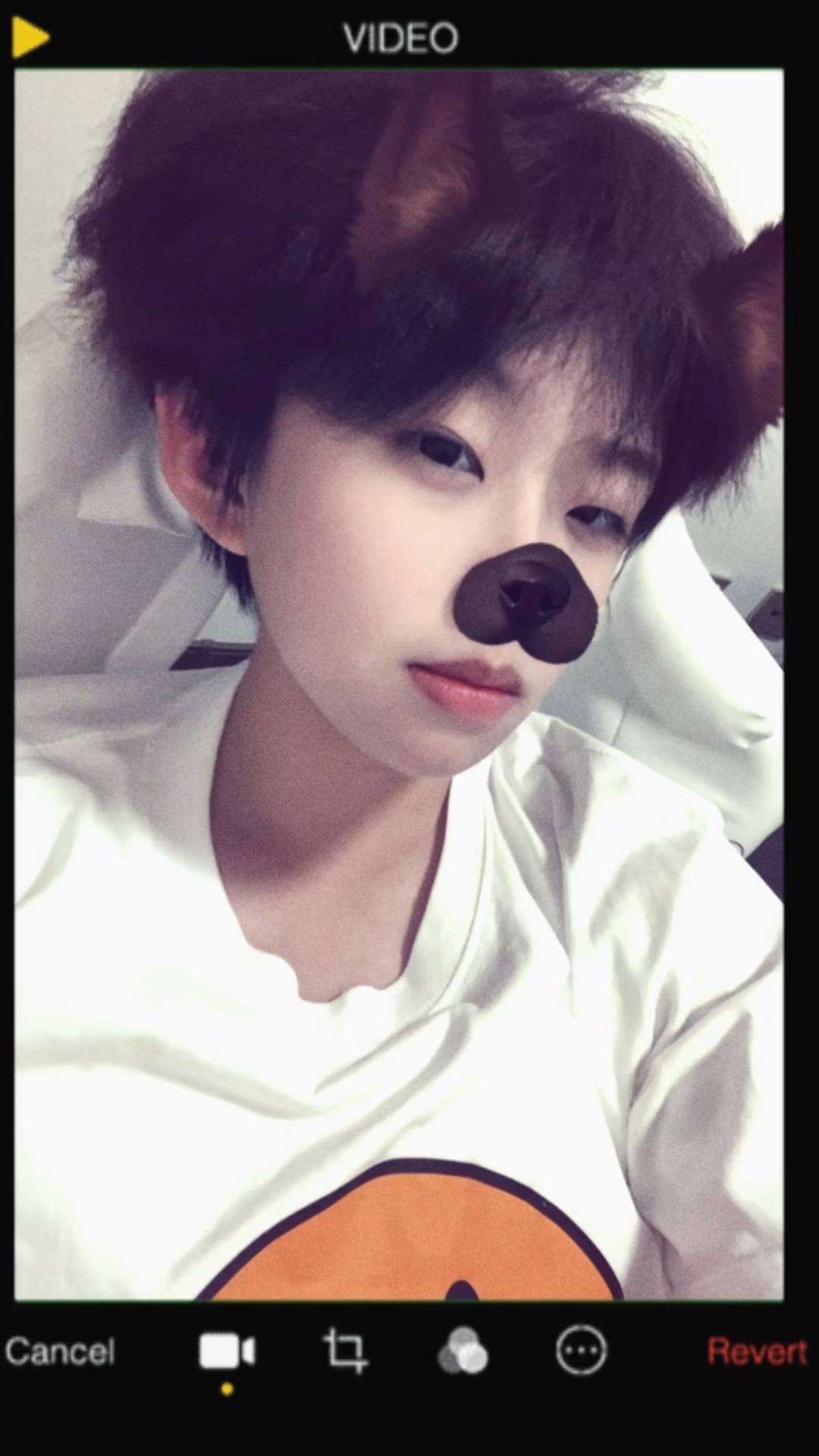Open the color filters tool
This screenshot has width=819, height=1456.
pos(463,1351)
